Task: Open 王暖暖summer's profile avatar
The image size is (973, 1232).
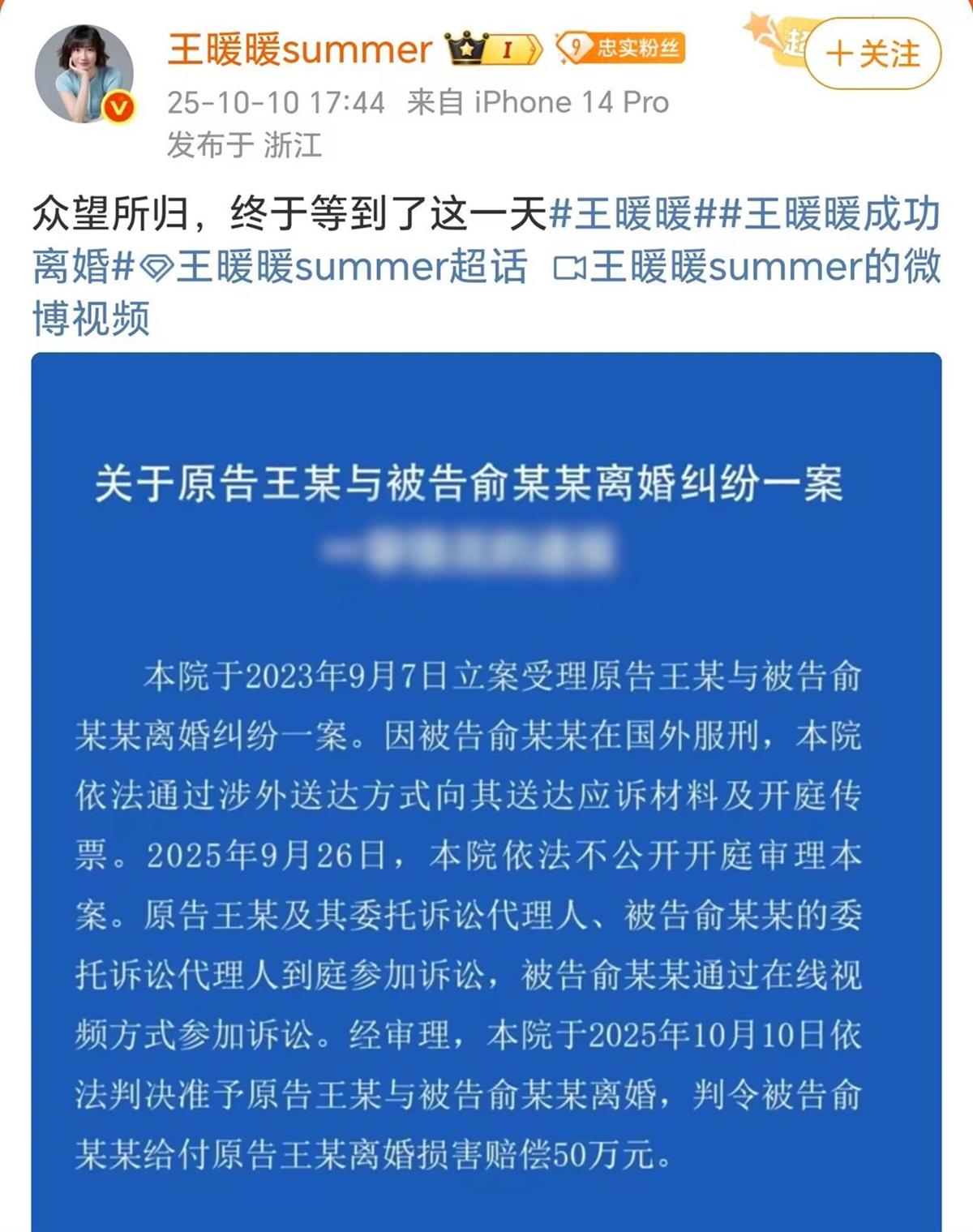Action: point(84,74)
